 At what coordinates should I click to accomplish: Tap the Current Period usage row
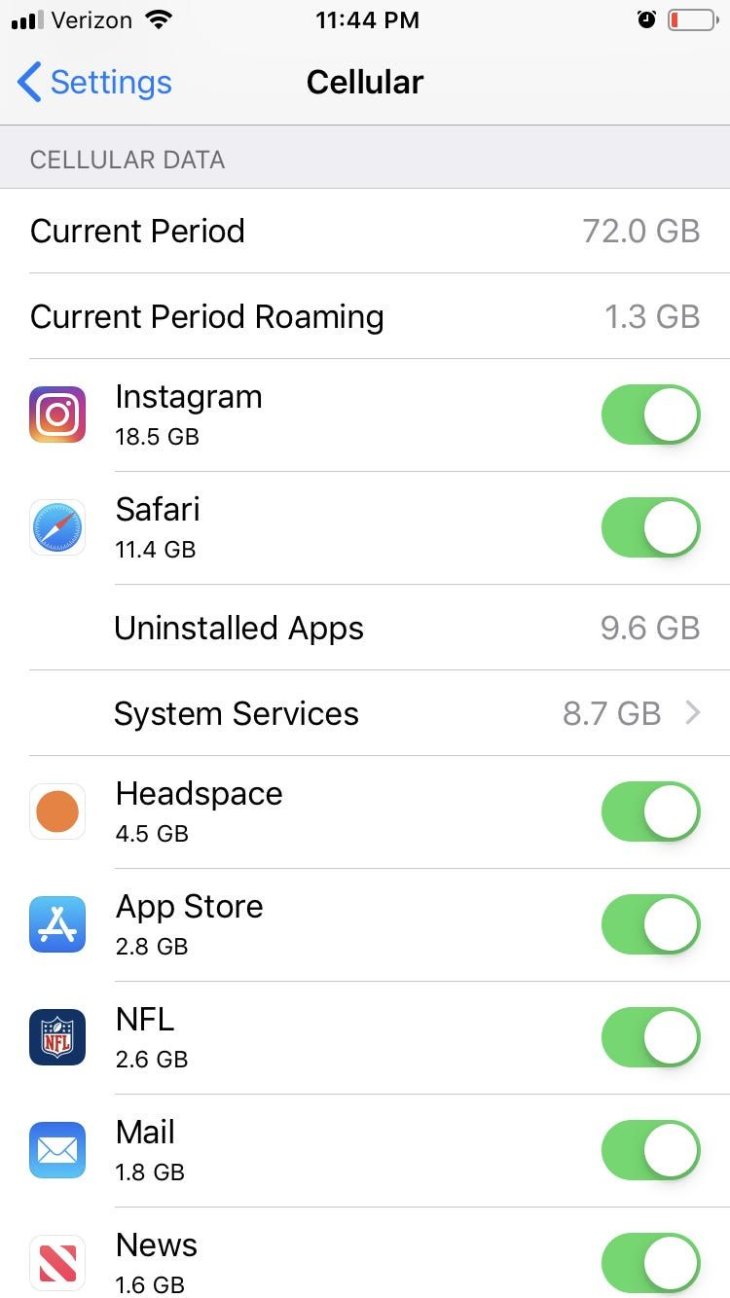tap(365, 231)
